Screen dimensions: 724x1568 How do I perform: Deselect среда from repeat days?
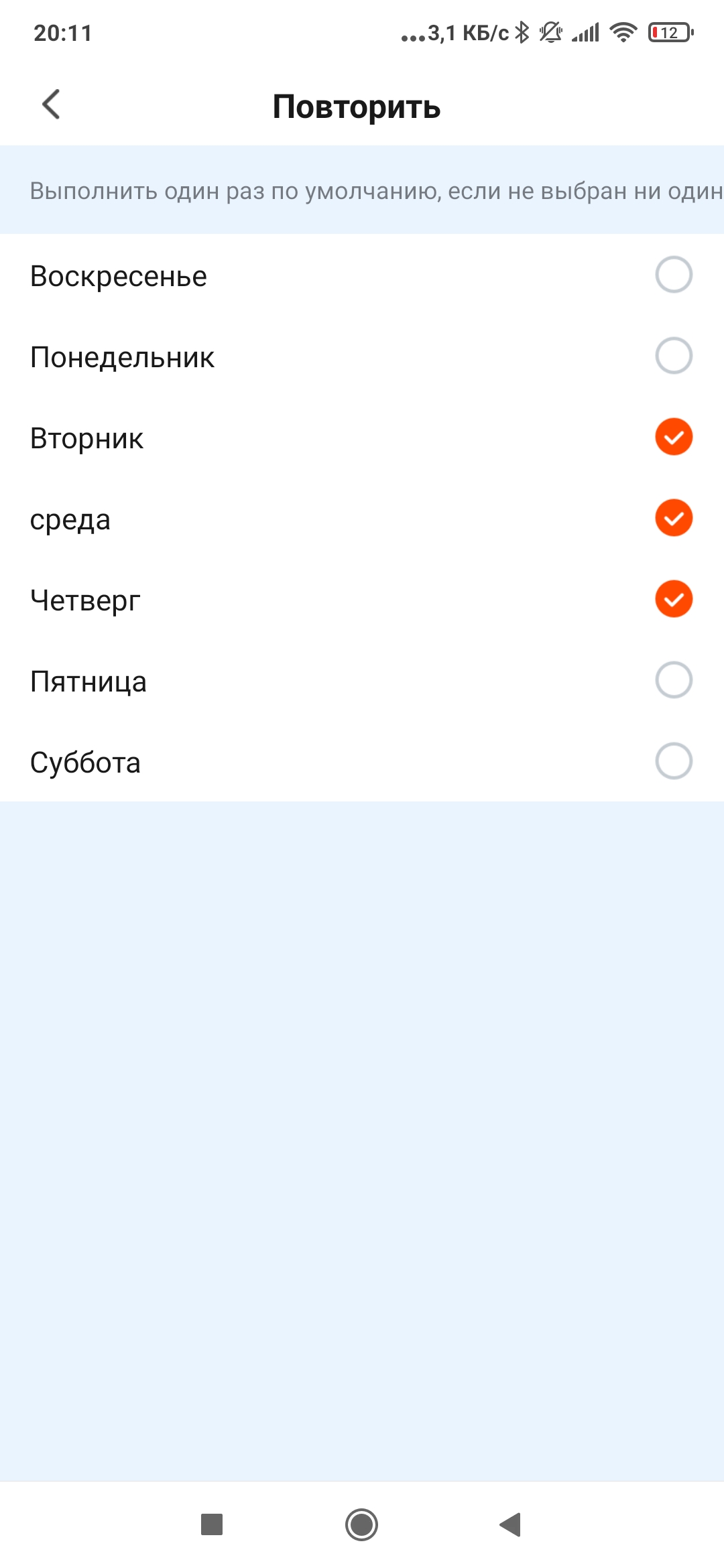point(673,518)
